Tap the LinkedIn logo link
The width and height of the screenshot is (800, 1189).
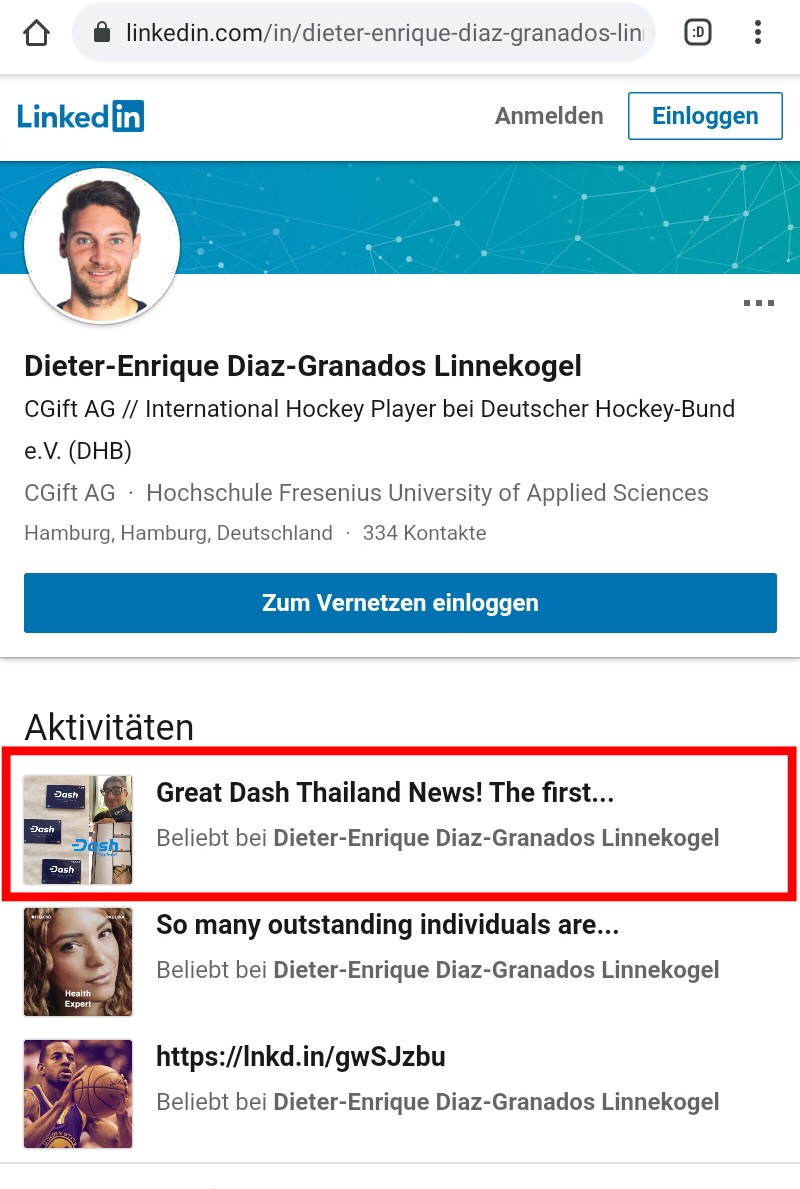(x=81, y=116)
